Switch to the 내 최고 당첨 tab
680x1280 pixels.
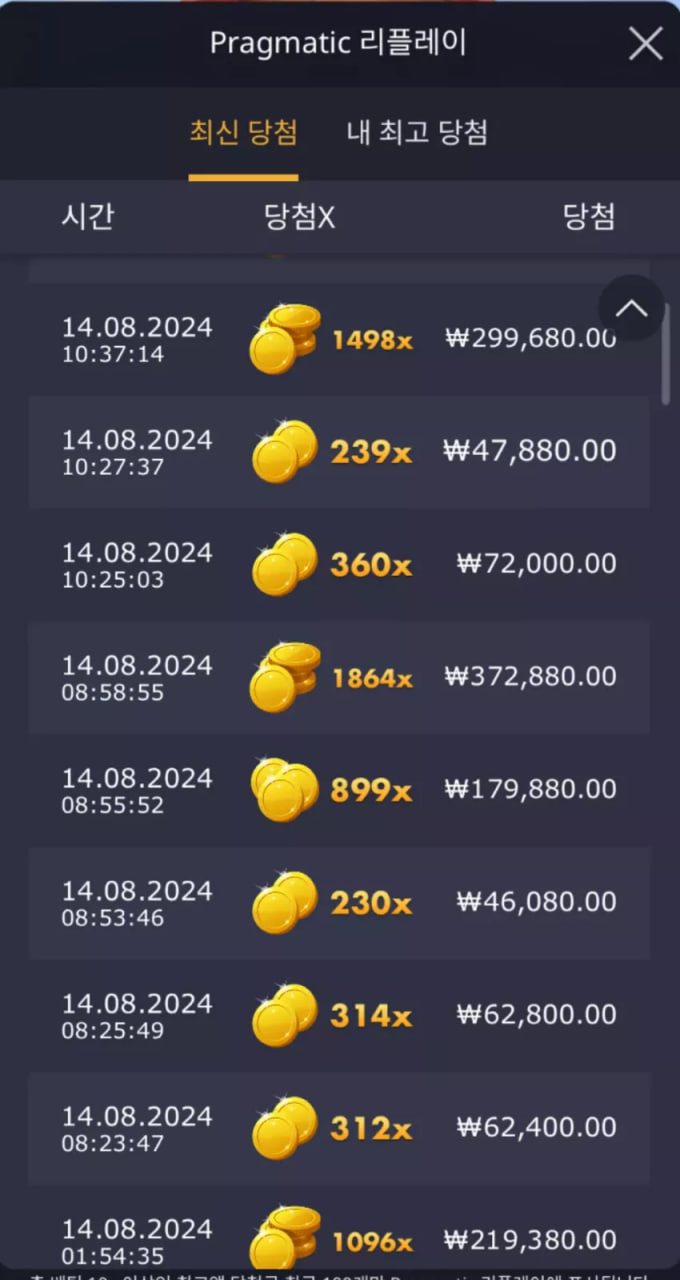[x=417, y=133]
